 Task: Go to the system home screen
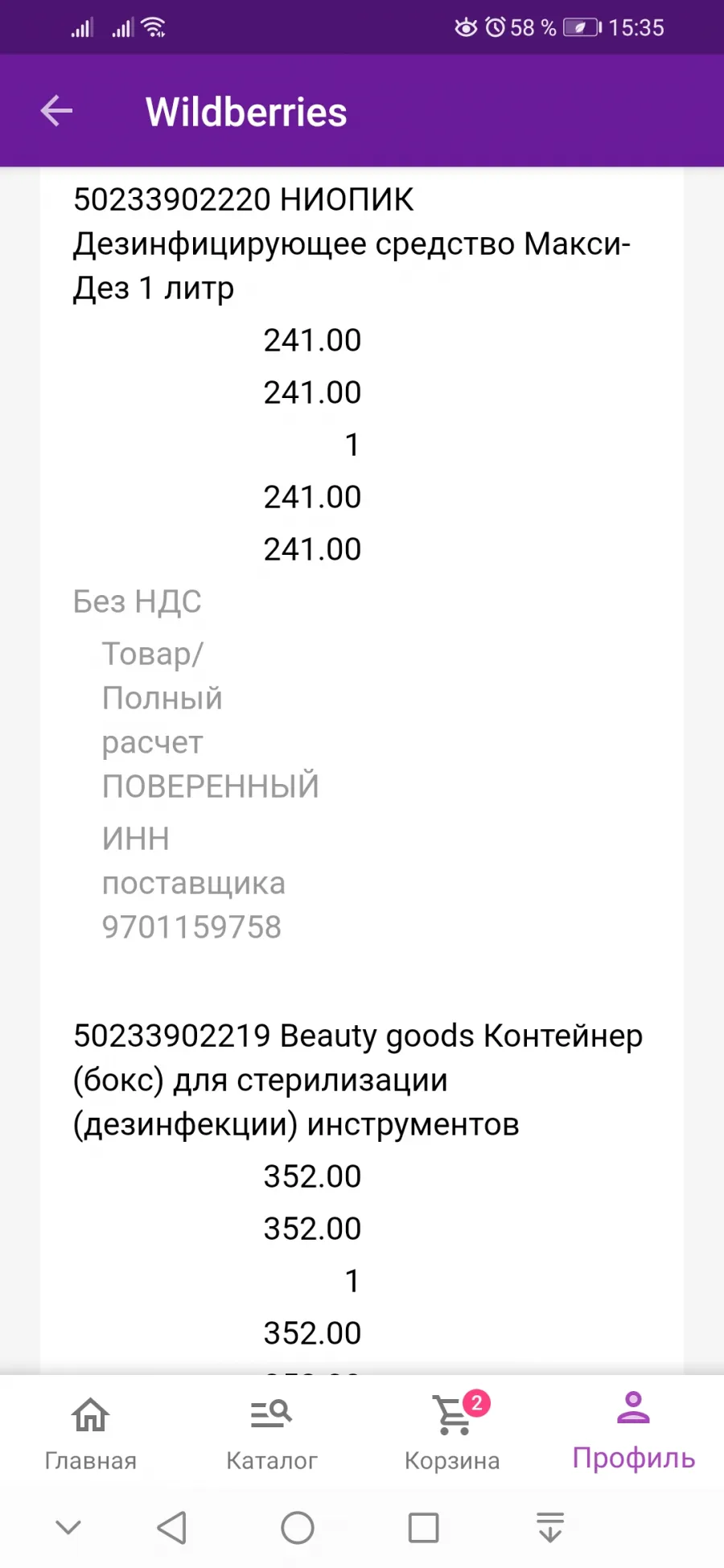[x=298, y=1528]
